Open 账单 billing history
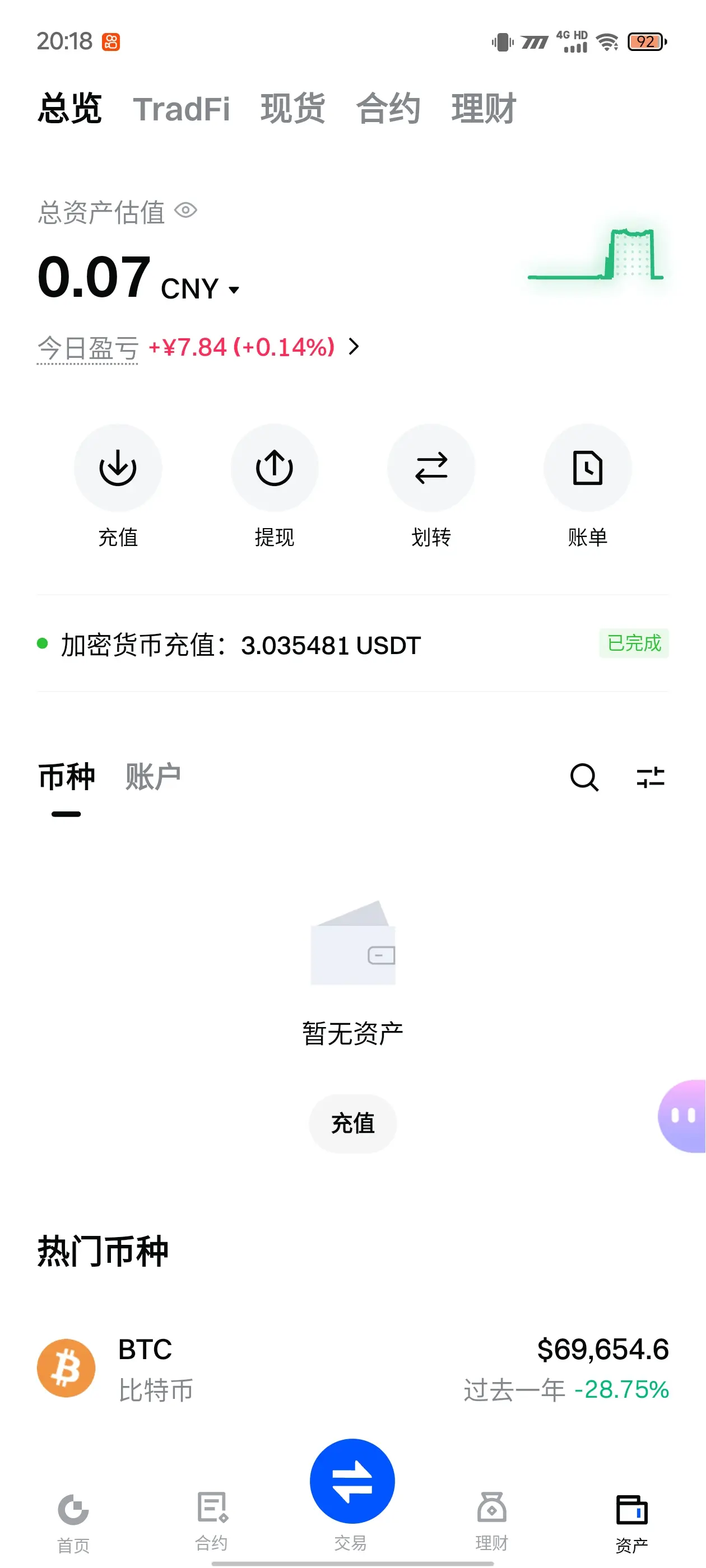 587,468
